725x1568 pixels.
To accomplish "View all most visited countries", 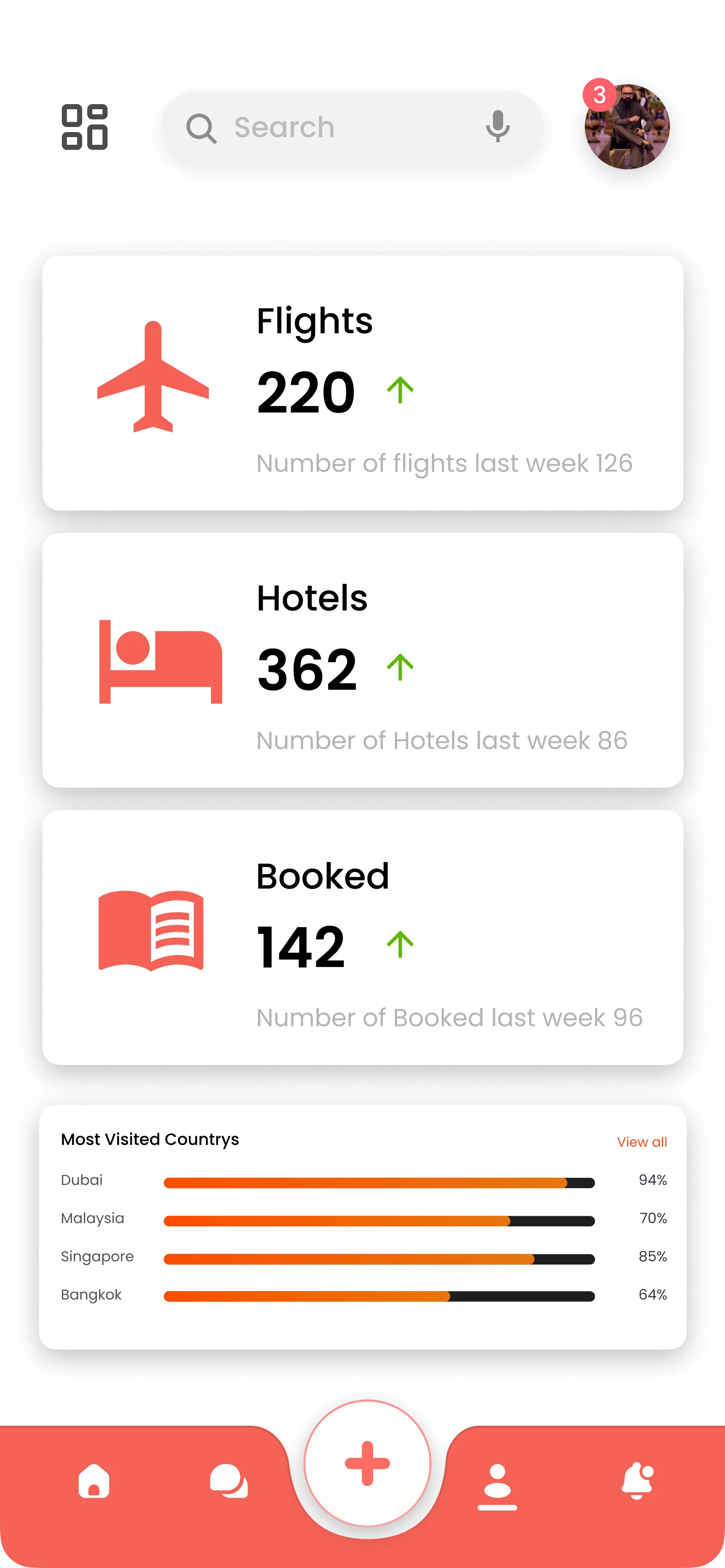I will pyautogui.click(x=642, y=1142).
